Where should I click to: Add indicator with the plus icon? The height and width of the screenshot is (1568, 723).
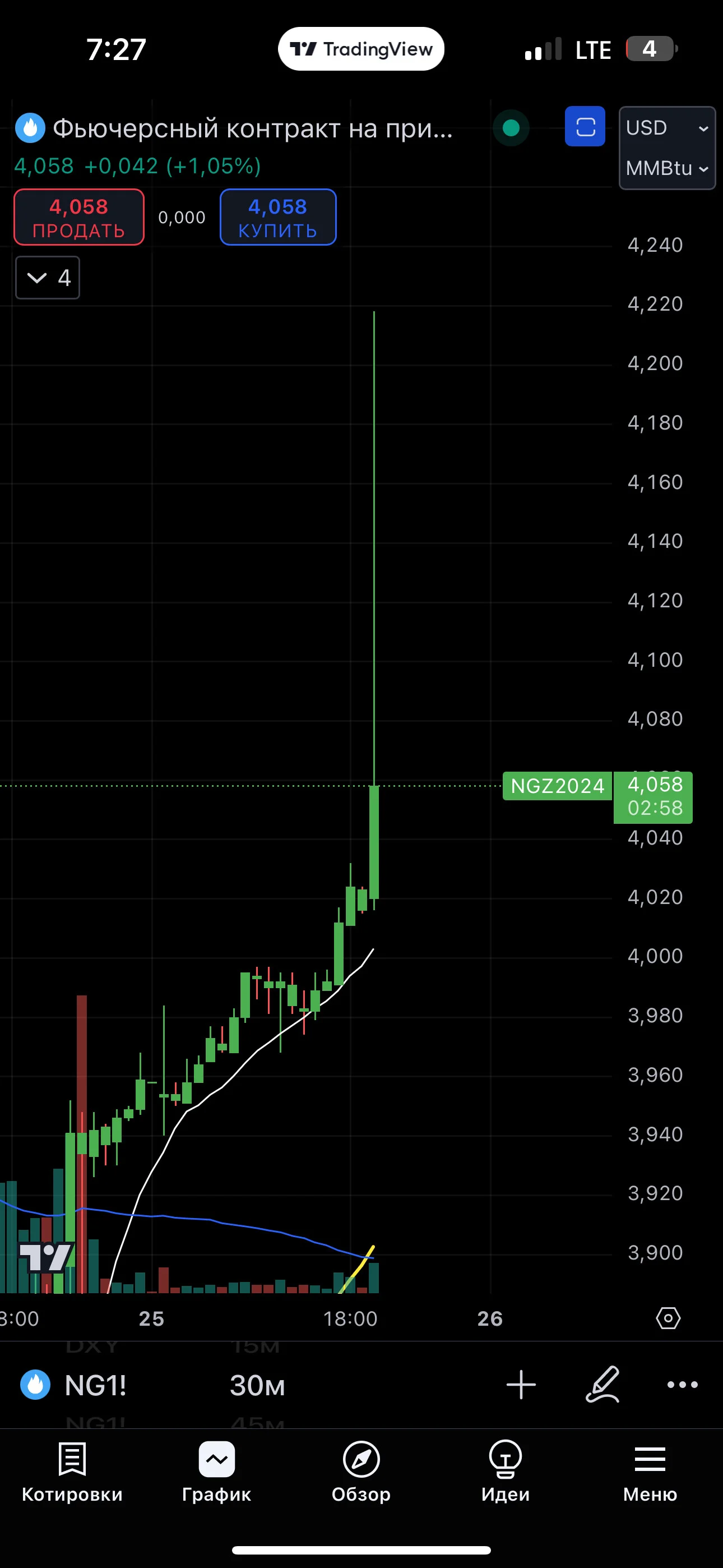point(521,1385)
